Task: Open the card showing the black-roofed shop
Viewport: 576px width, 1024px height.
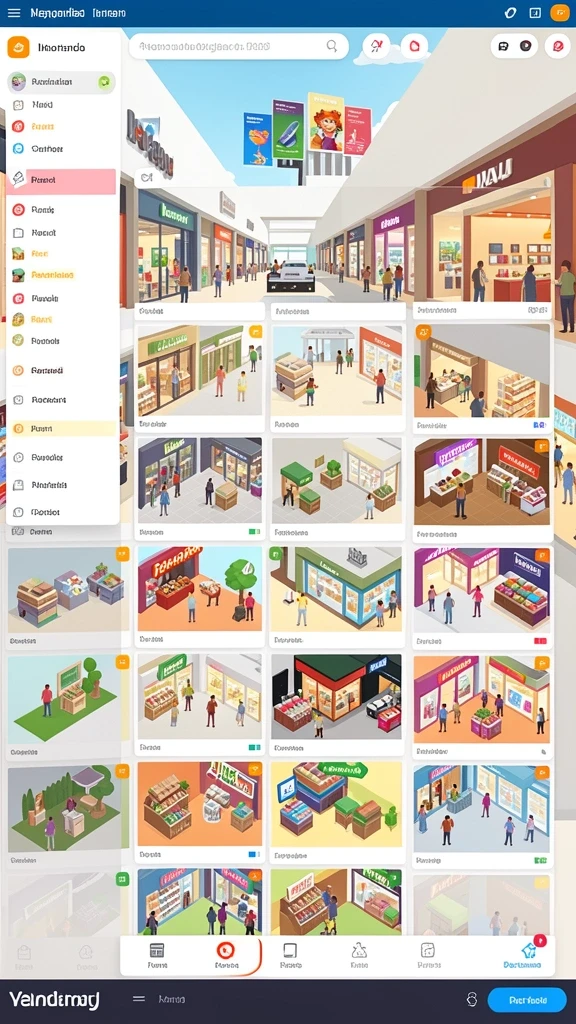Action: coord(338,704)
